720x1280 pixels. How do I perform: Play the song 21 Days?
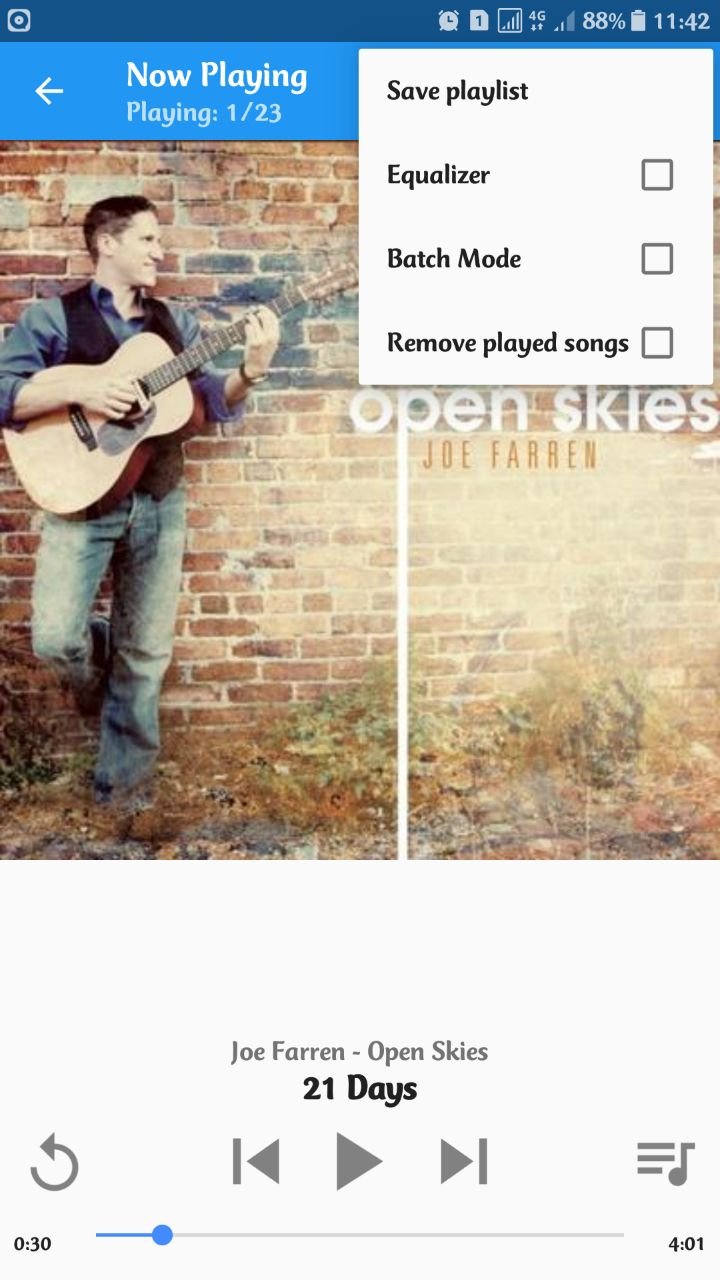[359, 1162]
